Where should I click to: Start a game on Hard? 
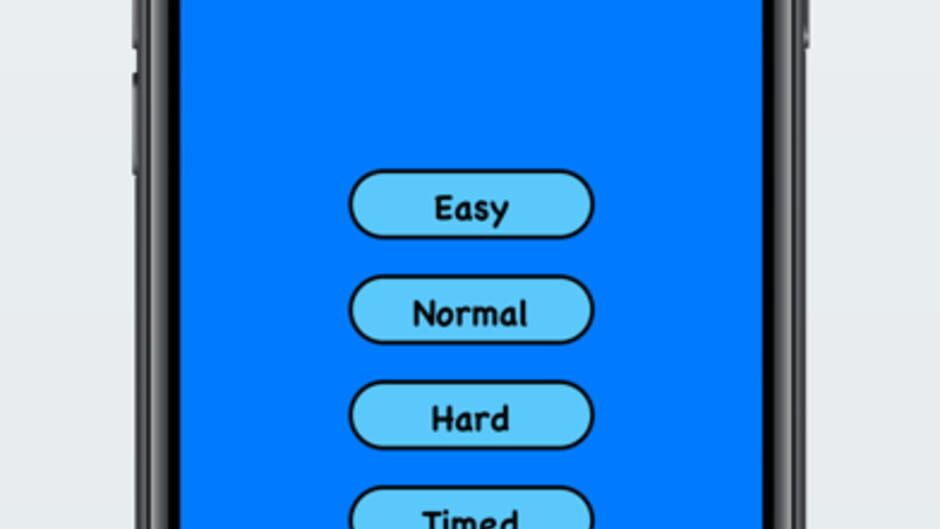point(471,415)
